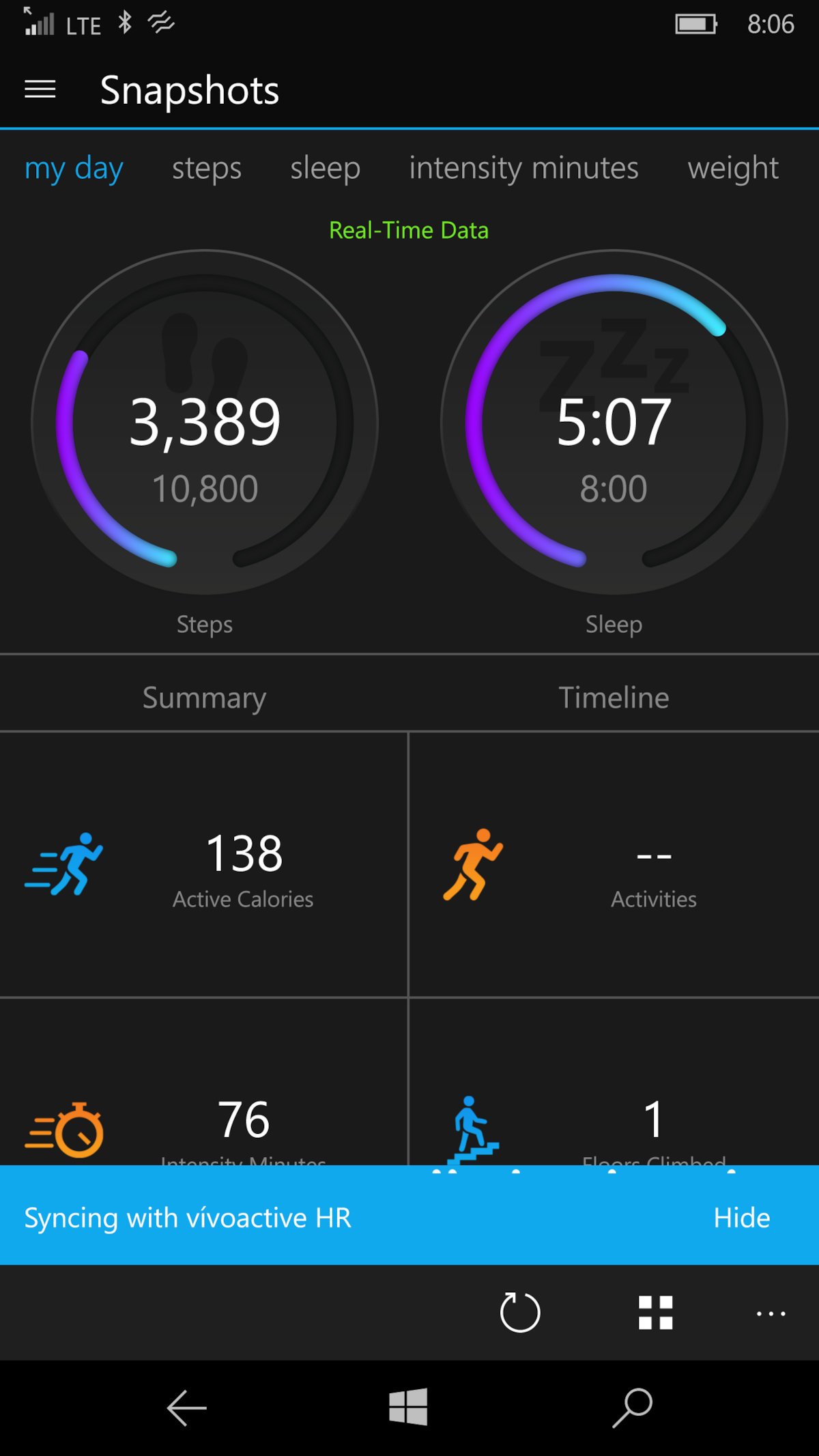Open the four-square grid icon

656,1312
